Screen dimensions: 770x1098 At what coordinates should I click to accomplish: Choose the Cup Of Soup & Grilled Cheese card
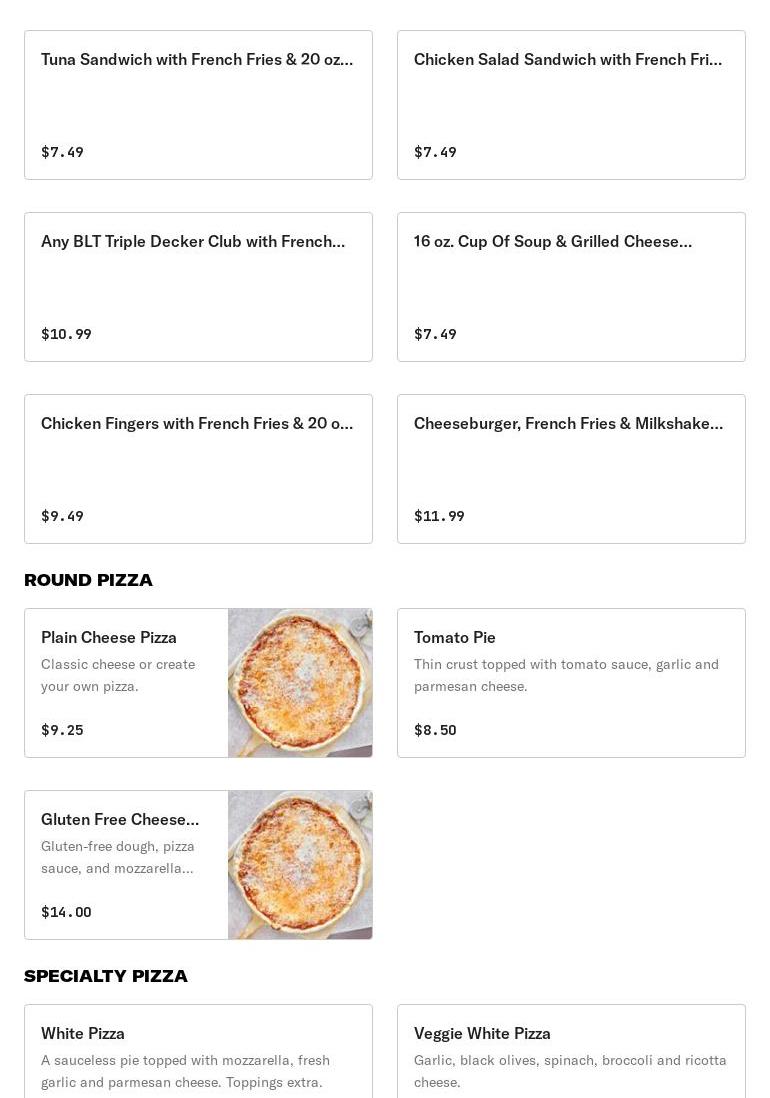(571, 287)
